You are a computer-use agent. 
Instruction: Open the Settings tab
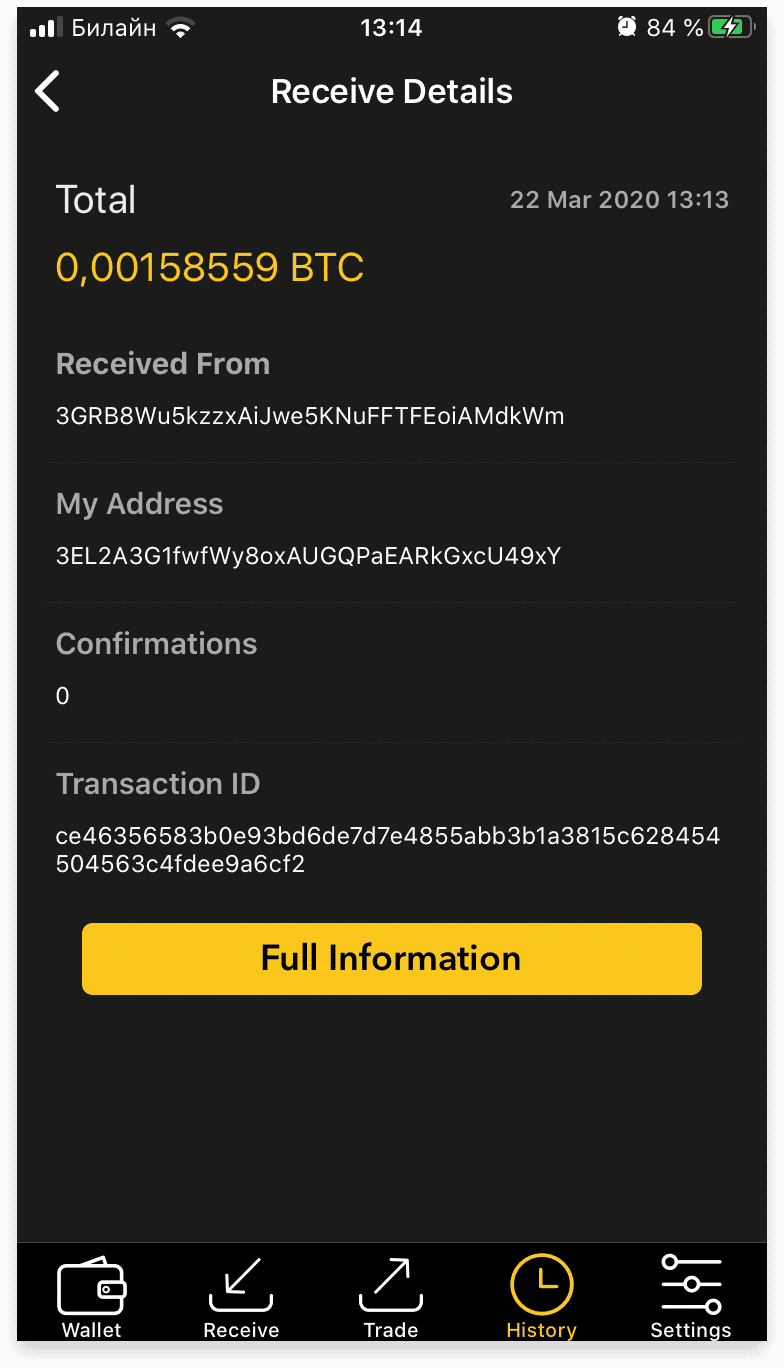point(691,1298)
